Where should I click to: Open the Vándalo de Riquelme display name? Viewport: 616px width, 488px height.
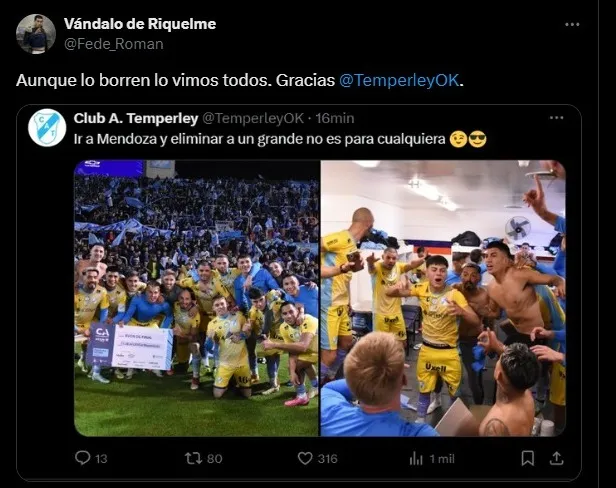point(139,24)
